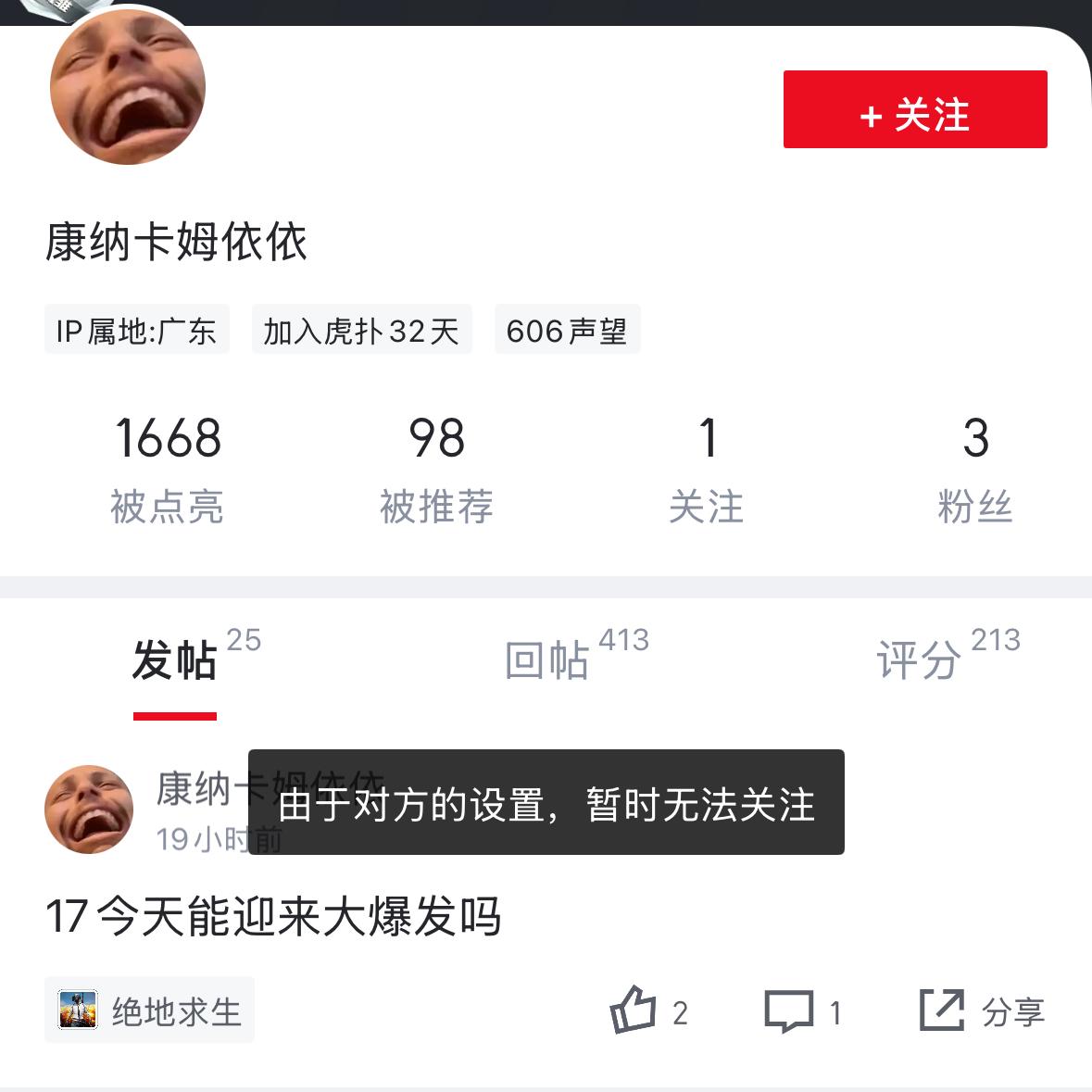Screen dimensions: 1092x1092
Task: Select the 发帖 tab
Action: point(175,660)
